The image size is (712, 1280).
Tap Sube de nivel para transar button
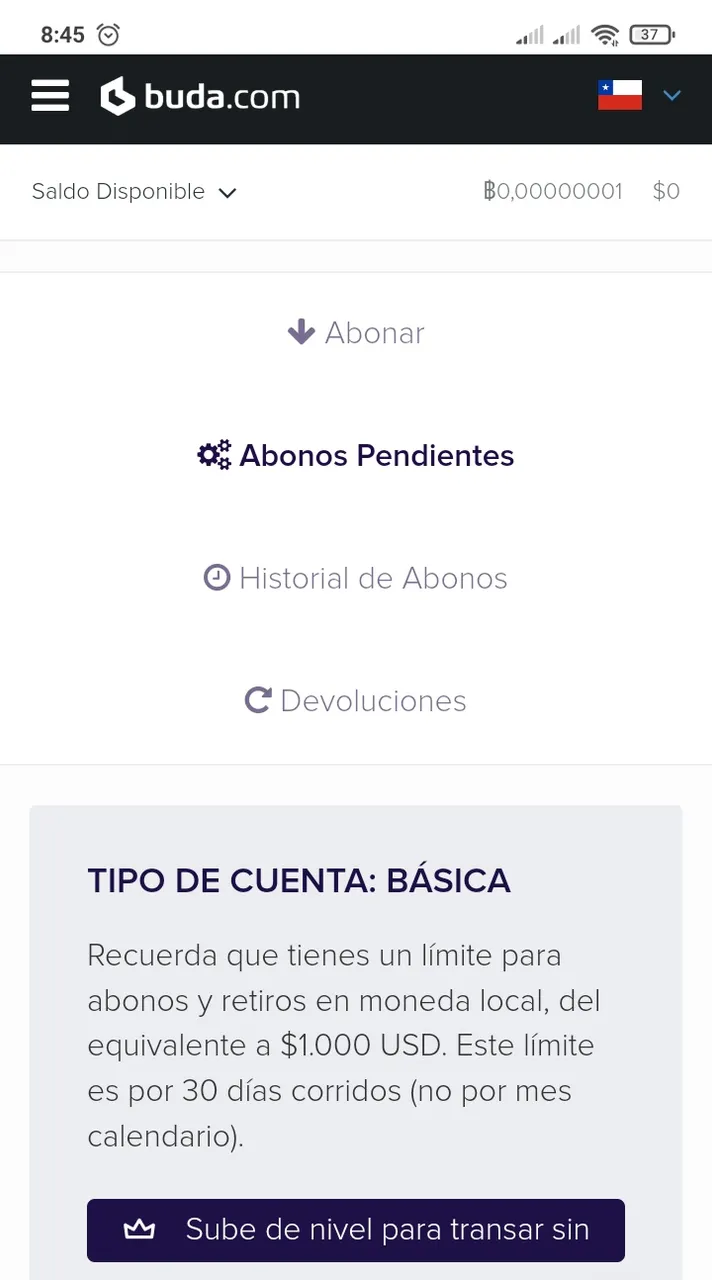click(356, 1230)
